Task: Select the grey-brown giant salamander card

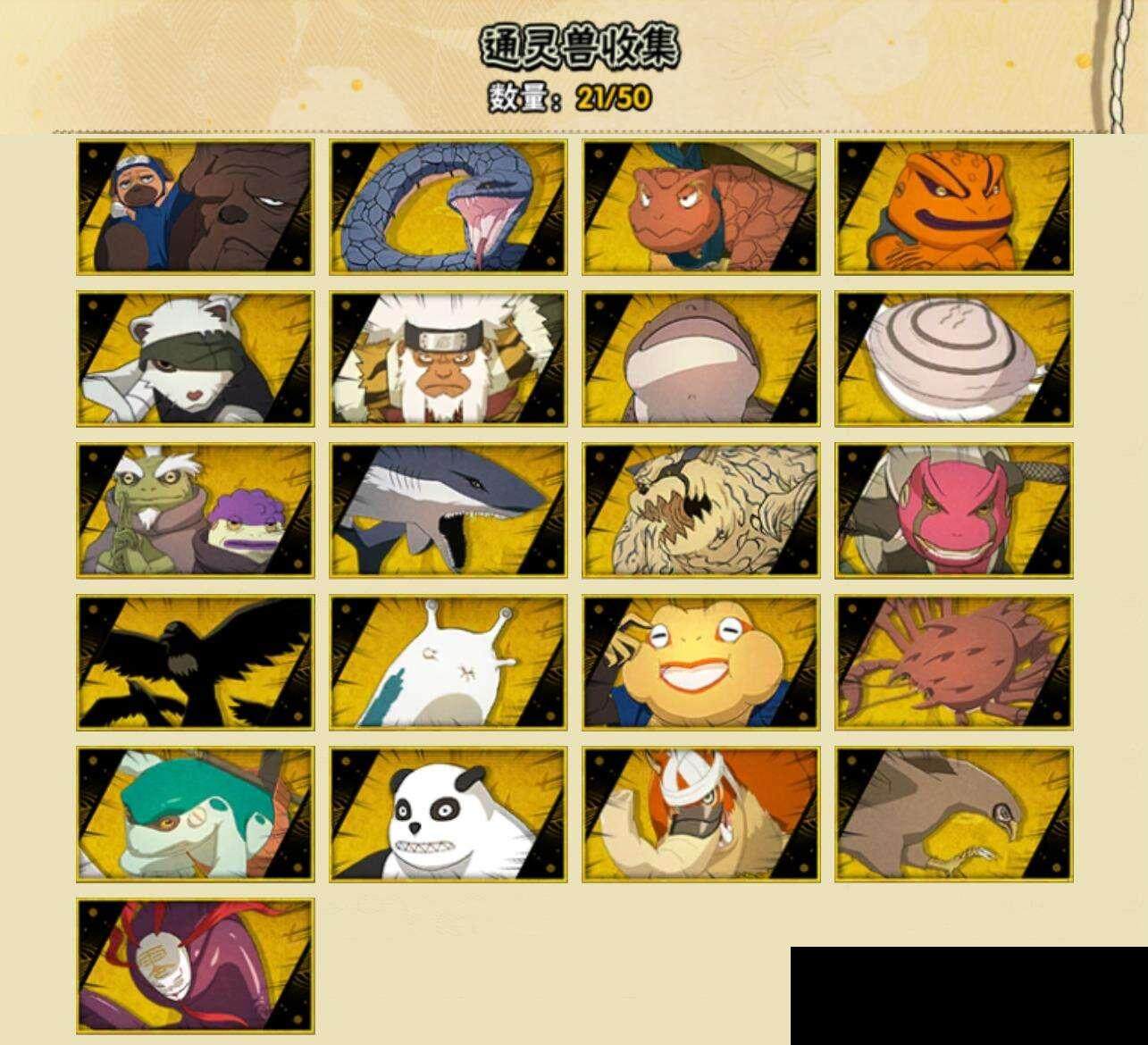Action: click(701, 358)
